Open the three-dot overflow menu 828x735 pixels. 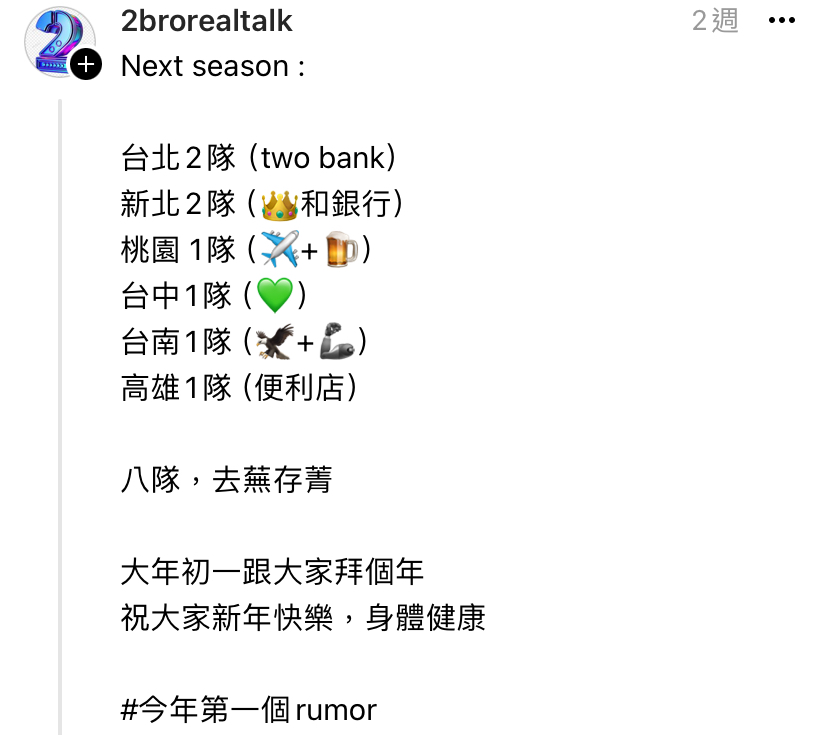[x=782, y=21]
